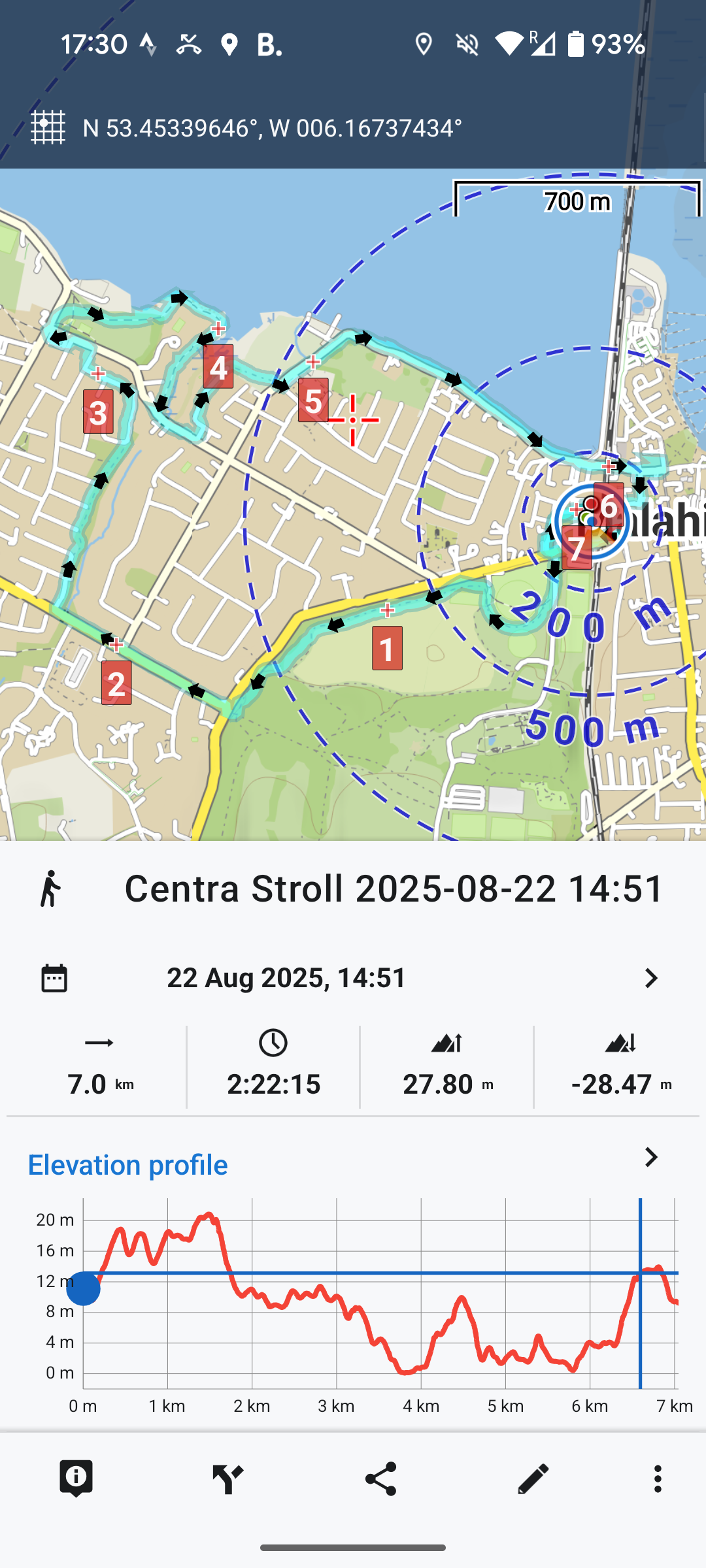Tap the walking activity type icon

(x=50, y=889)
